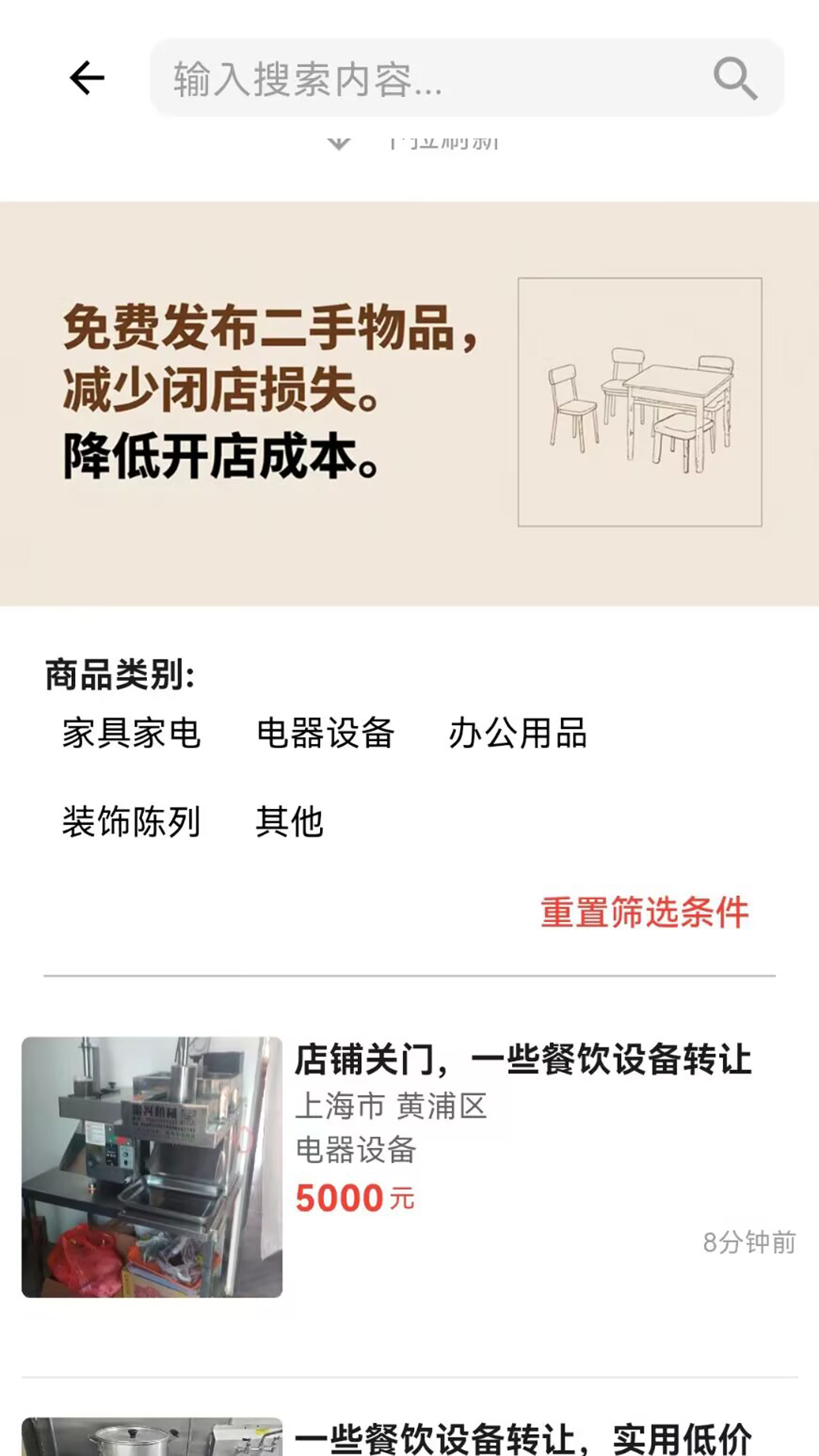Tap the back arrow icon
The width and height of the screenshot is (819, 1456).
click(x=86, y=77)
